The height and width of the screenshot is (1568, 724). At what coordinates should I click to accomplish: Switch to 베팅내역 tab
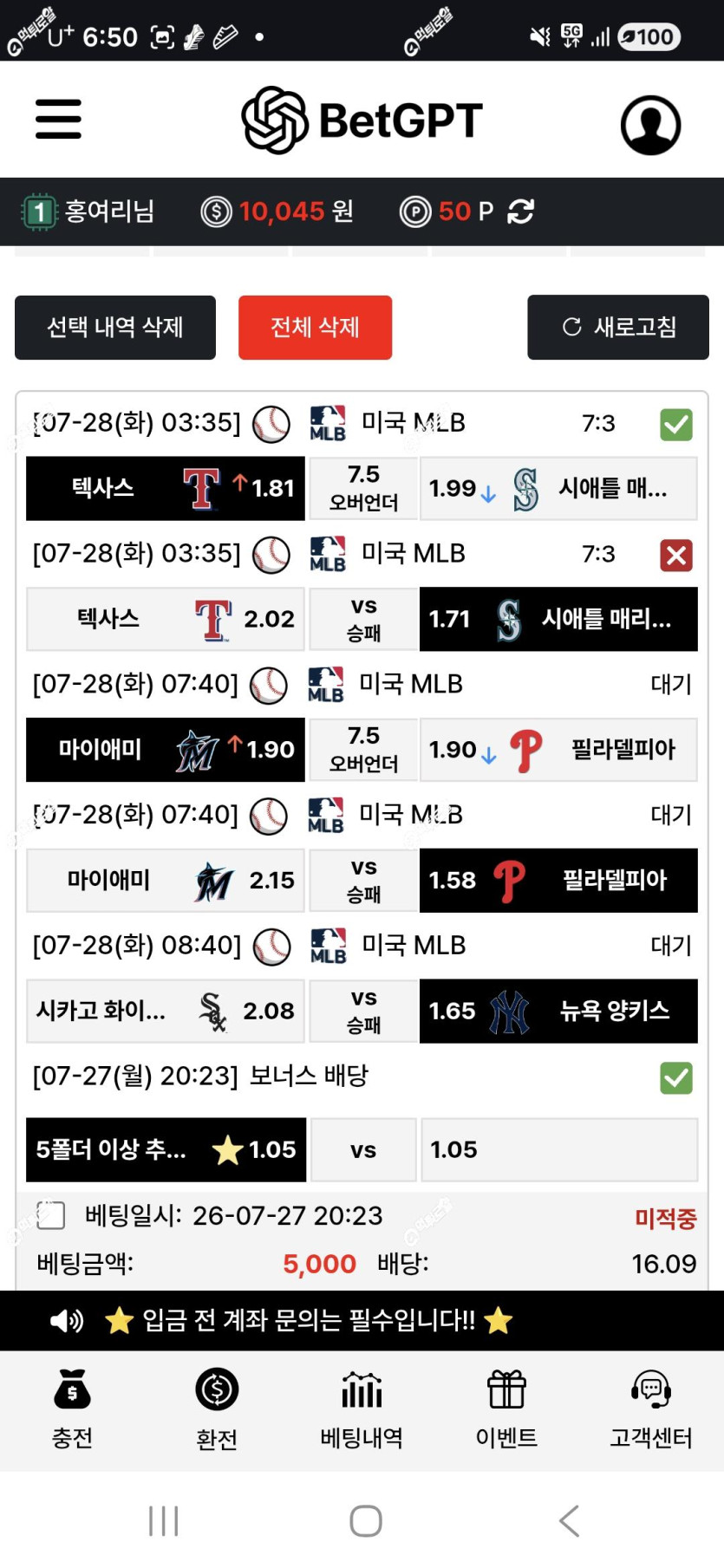362,1409
